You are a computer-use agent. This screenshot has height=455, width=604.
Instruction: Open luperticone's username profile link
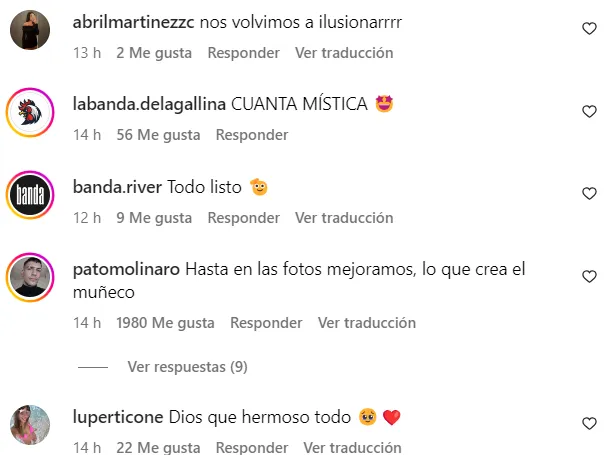tap(119, 417)
